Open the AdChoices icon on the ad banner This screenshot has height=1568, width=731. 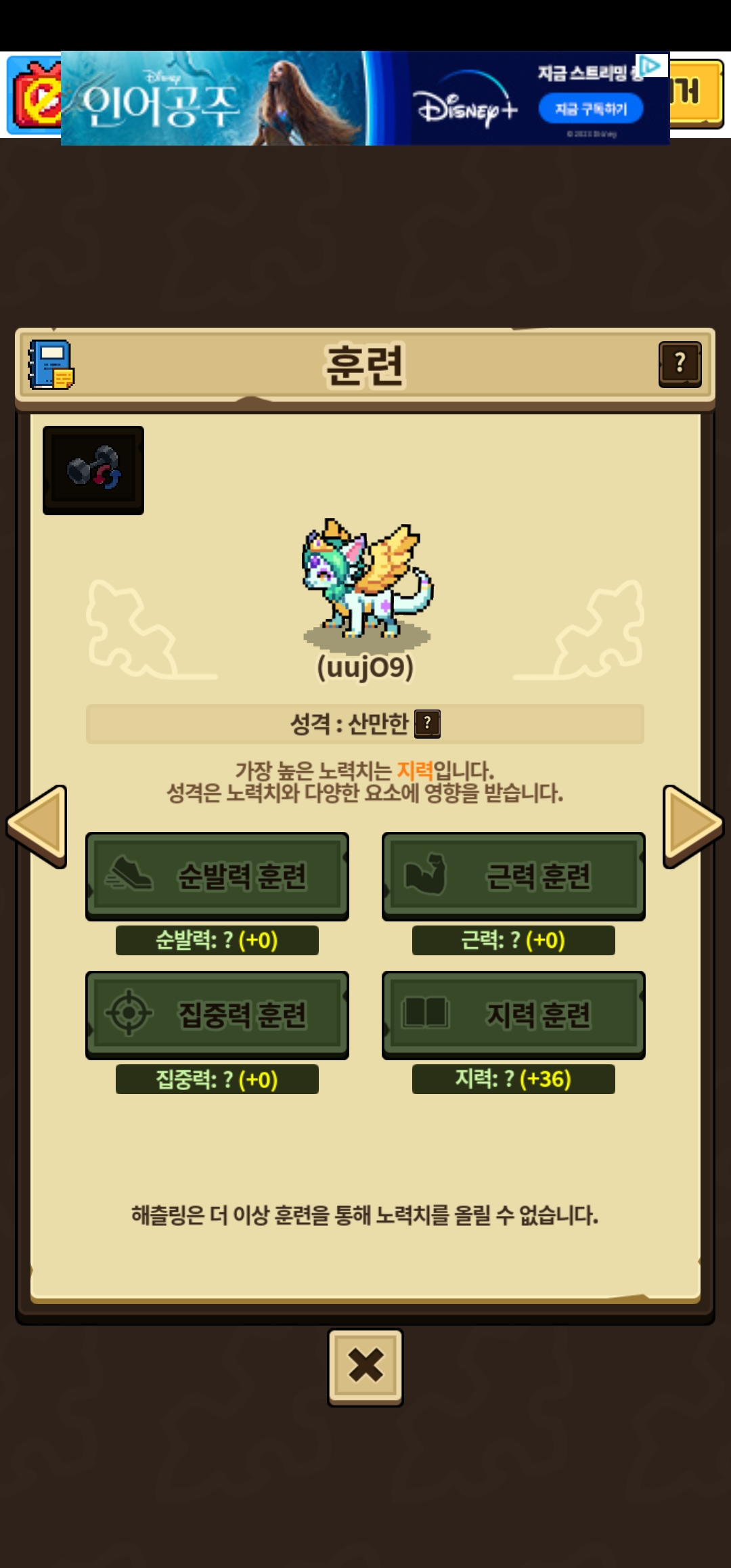coord(651,66)
